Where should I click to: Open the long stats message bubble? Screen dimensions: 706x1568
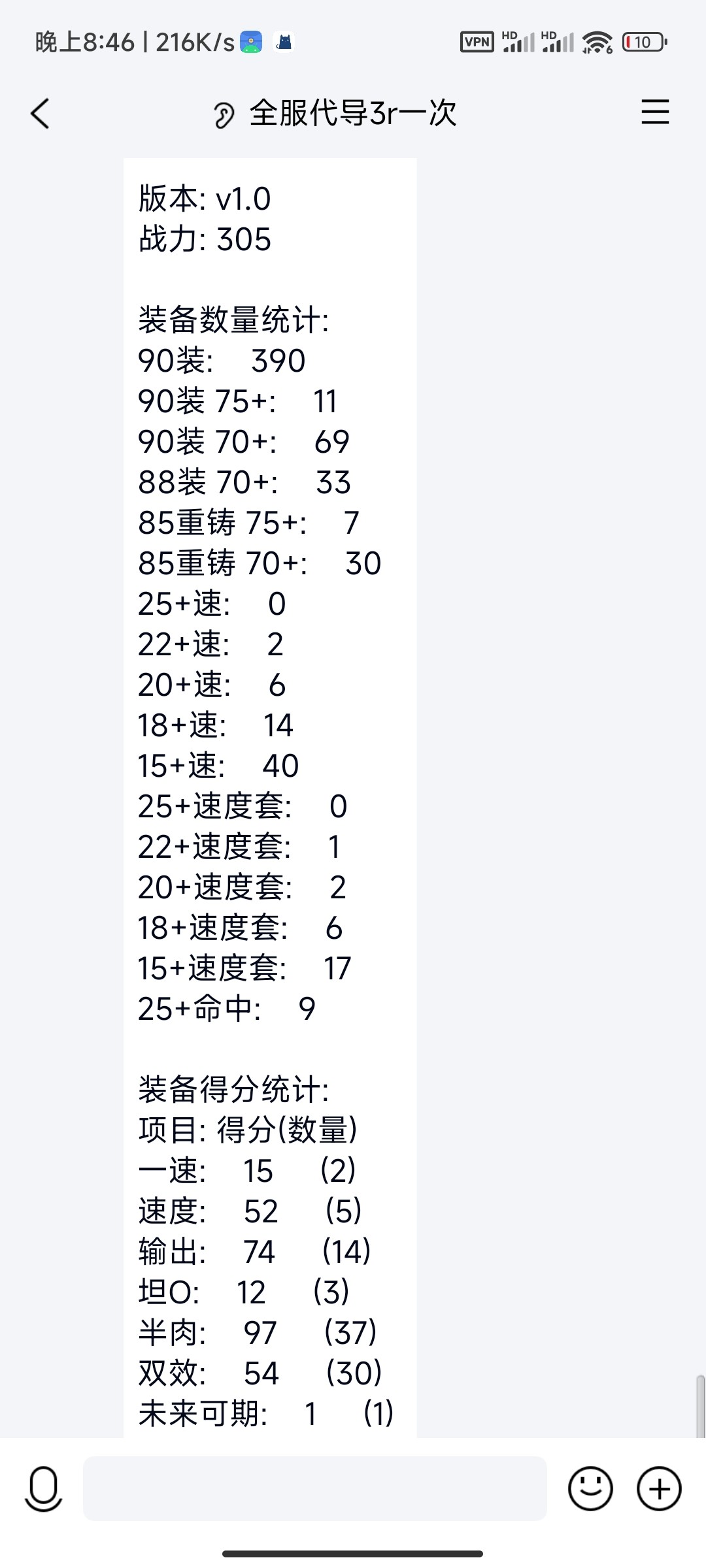tap(270, 797)
